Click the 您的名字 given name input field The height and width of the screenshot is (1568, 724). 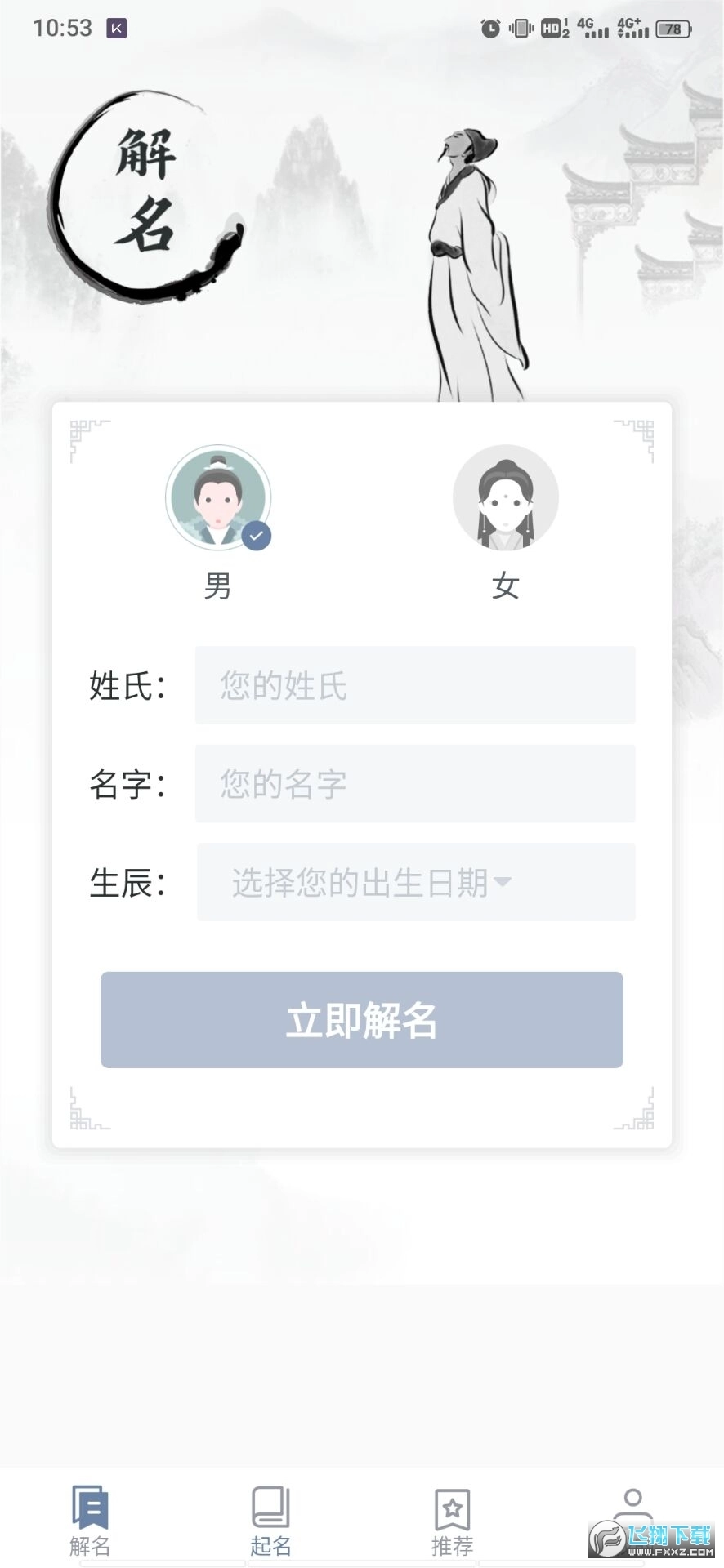click(x=415, y=784)
